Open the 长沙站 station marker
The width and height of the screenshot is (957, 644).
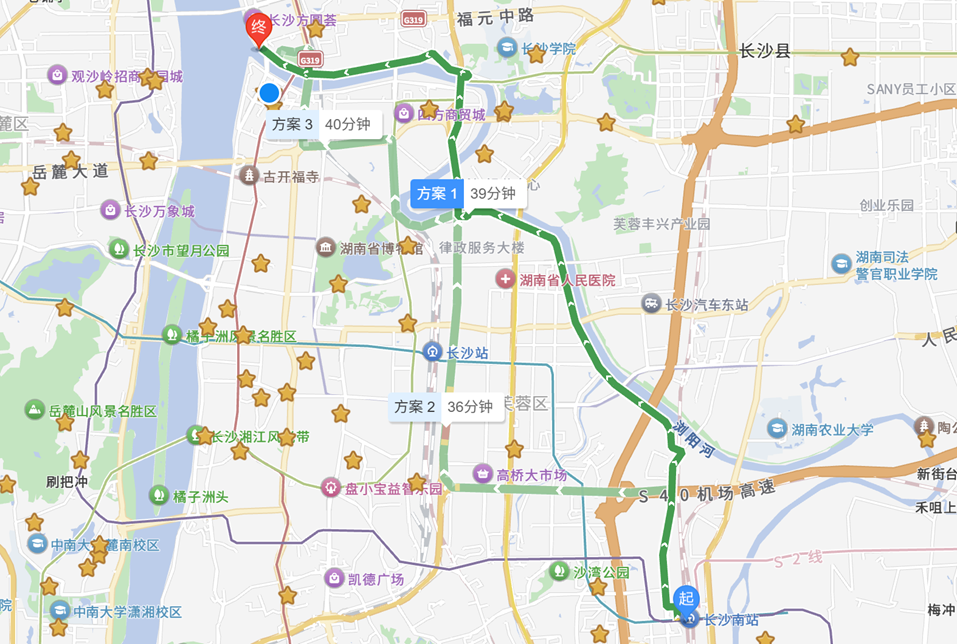tap(433, 352)
